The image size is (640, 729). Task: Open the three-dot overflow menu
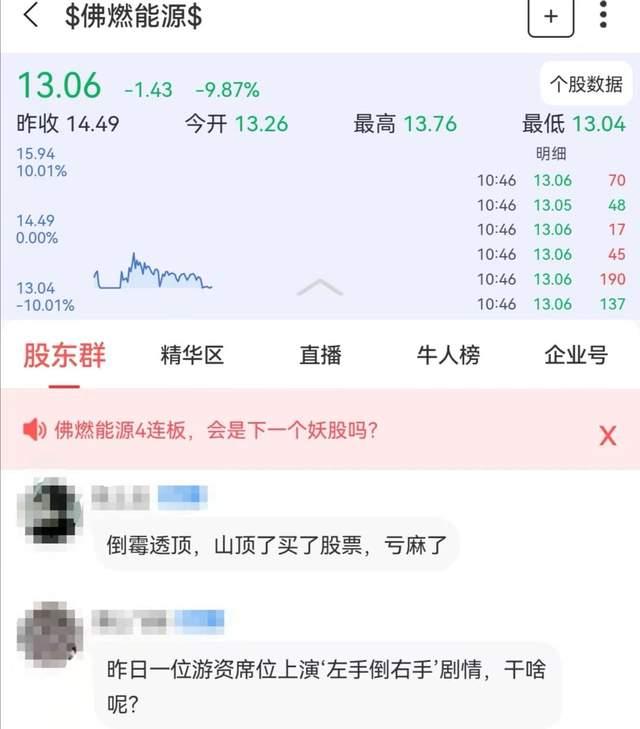603,16
